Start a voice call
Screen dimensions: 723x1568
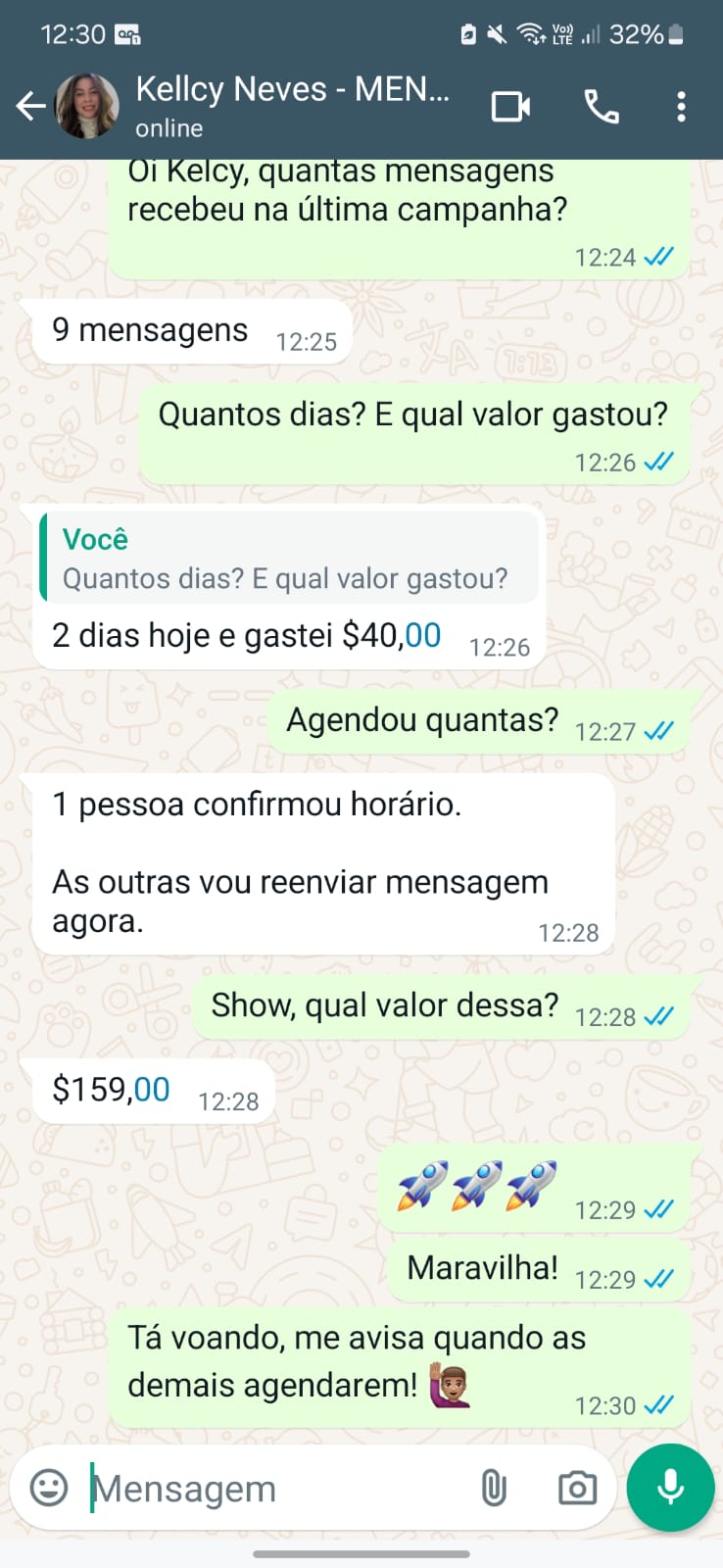coord(602,106)
